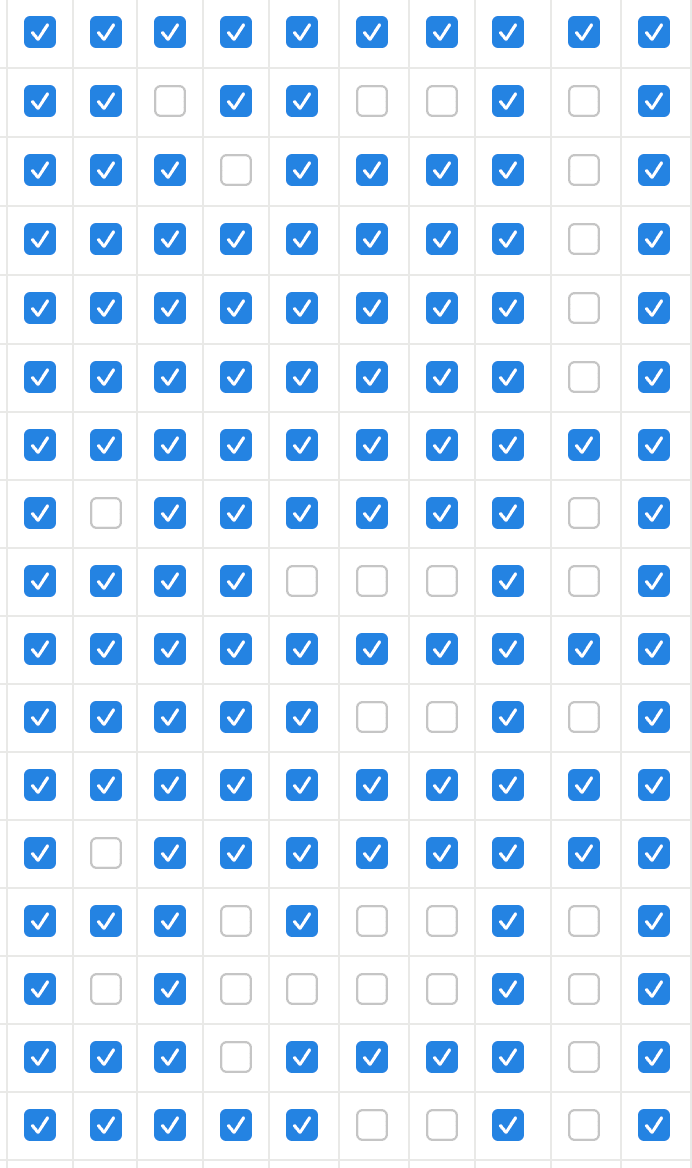
Task: Tick the unchecked box in row three, fourth column
Action: tap(236, 170)
